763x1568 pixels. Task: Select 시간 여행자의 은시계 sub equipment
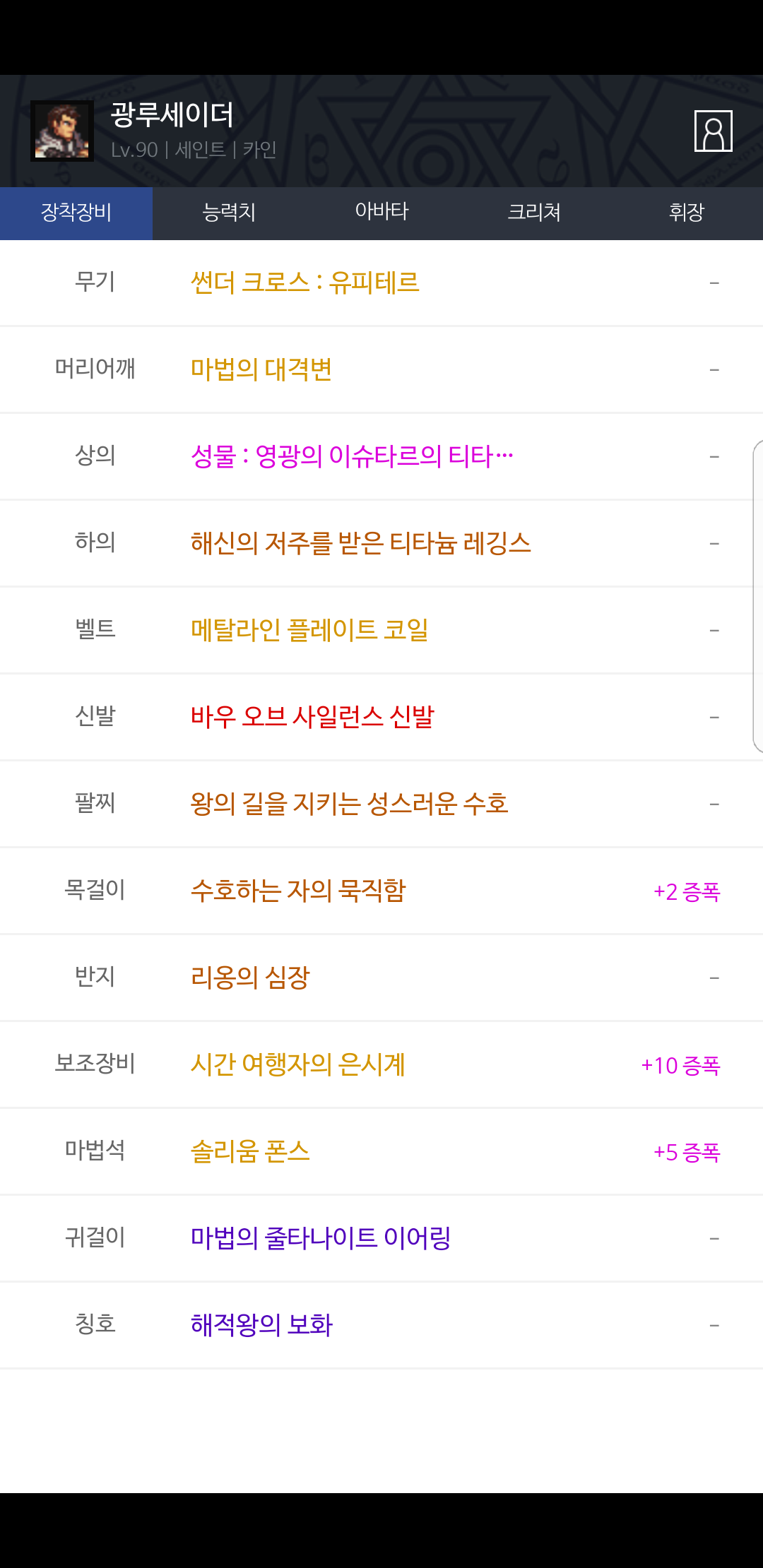click(x=381, y=1064)
